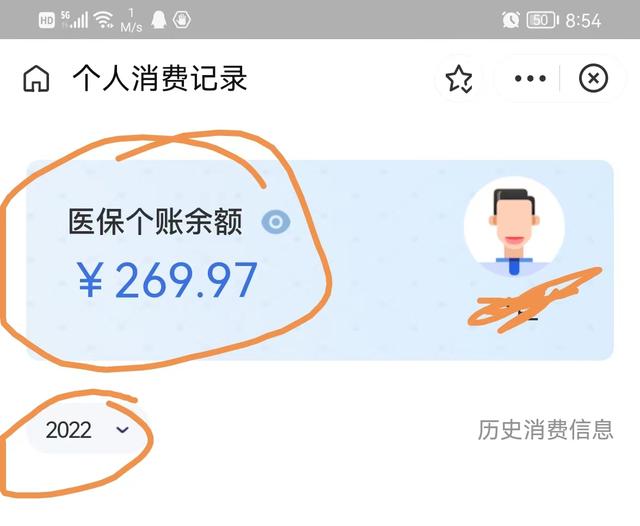Hide the 医保个账余额 balance with eye icon

point(276,222)
